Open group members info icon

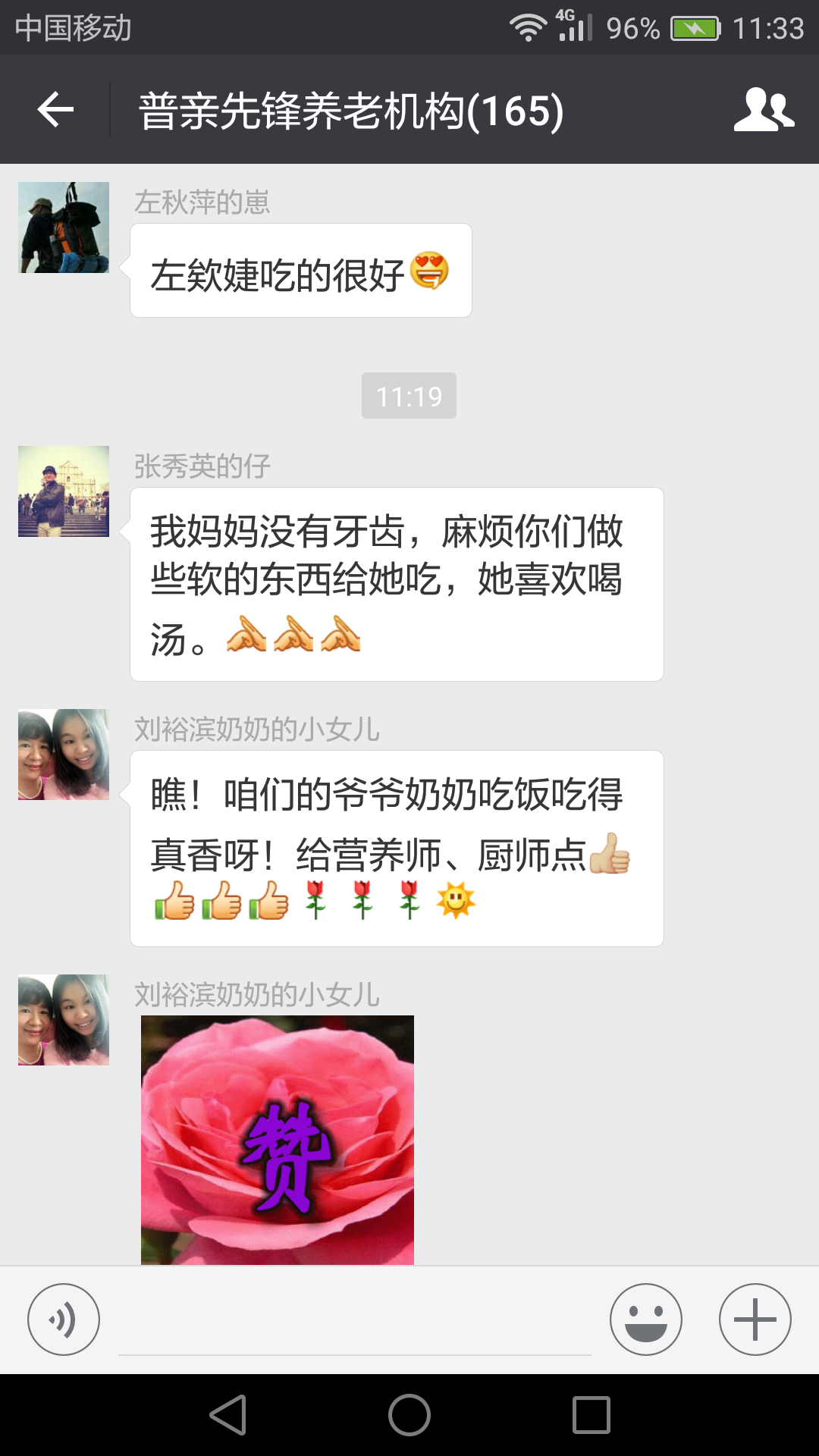pyautogui.click(x=764, y=110)
